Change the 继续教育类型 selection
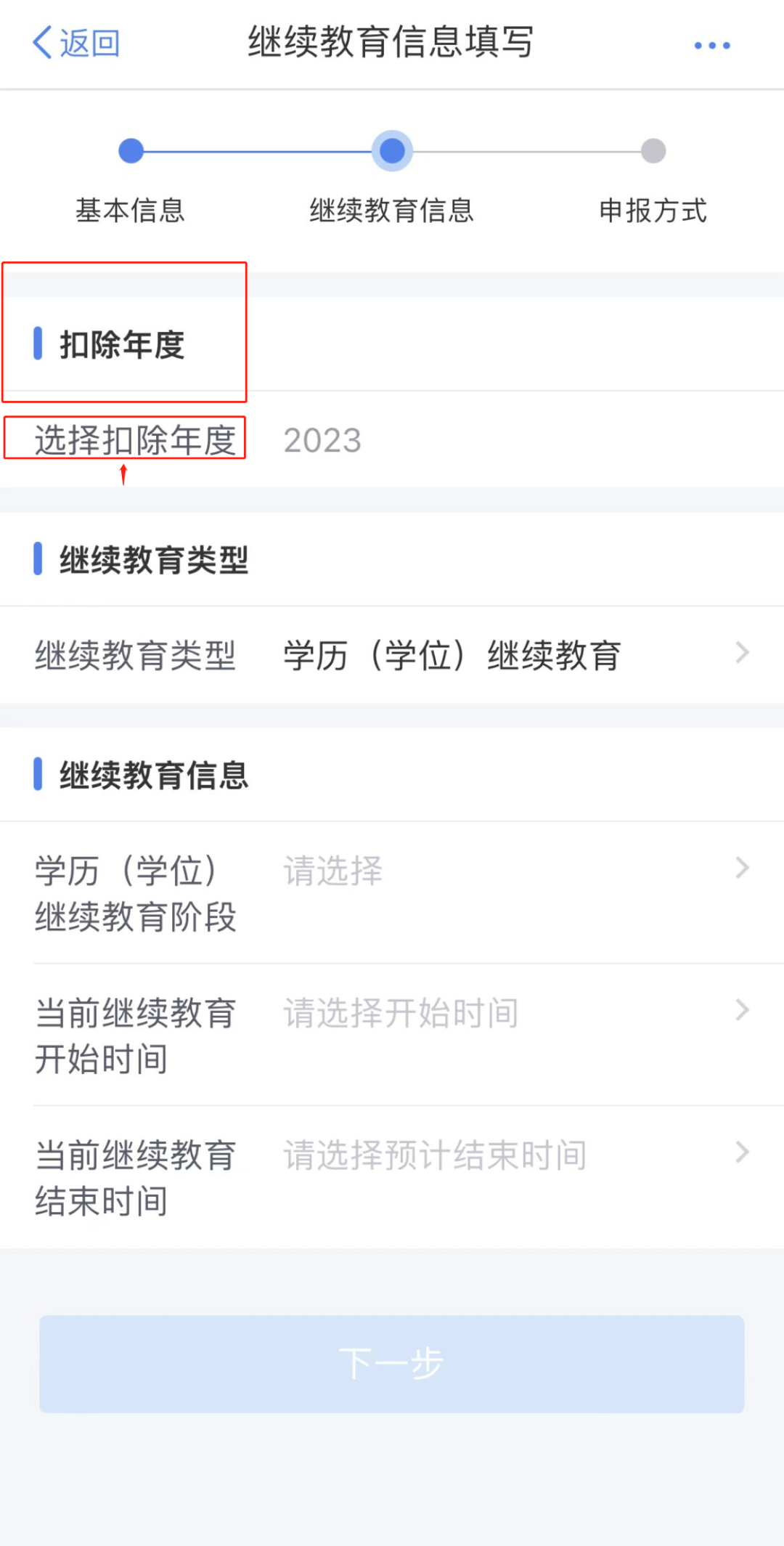This screenshot has width=784, height=1546. click(392, 655)
